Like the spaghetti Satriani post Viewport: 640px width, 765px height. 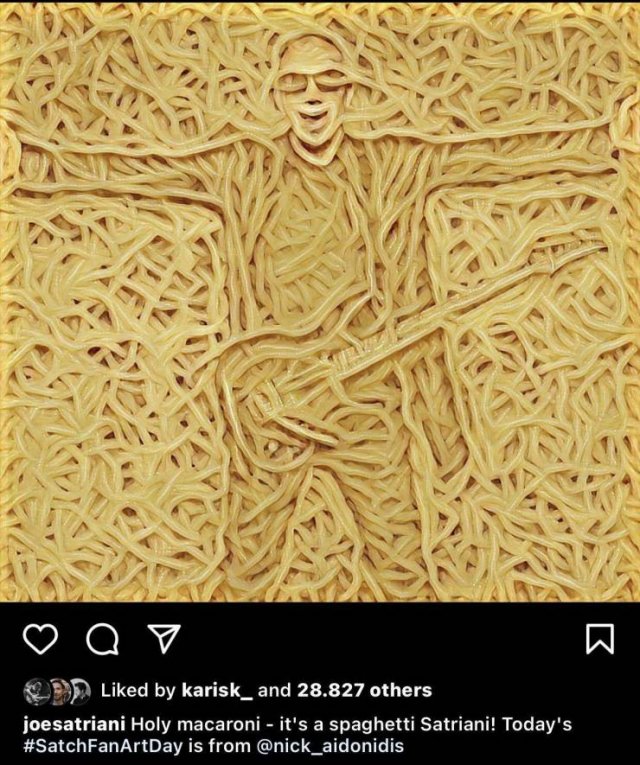coord(39,640)
